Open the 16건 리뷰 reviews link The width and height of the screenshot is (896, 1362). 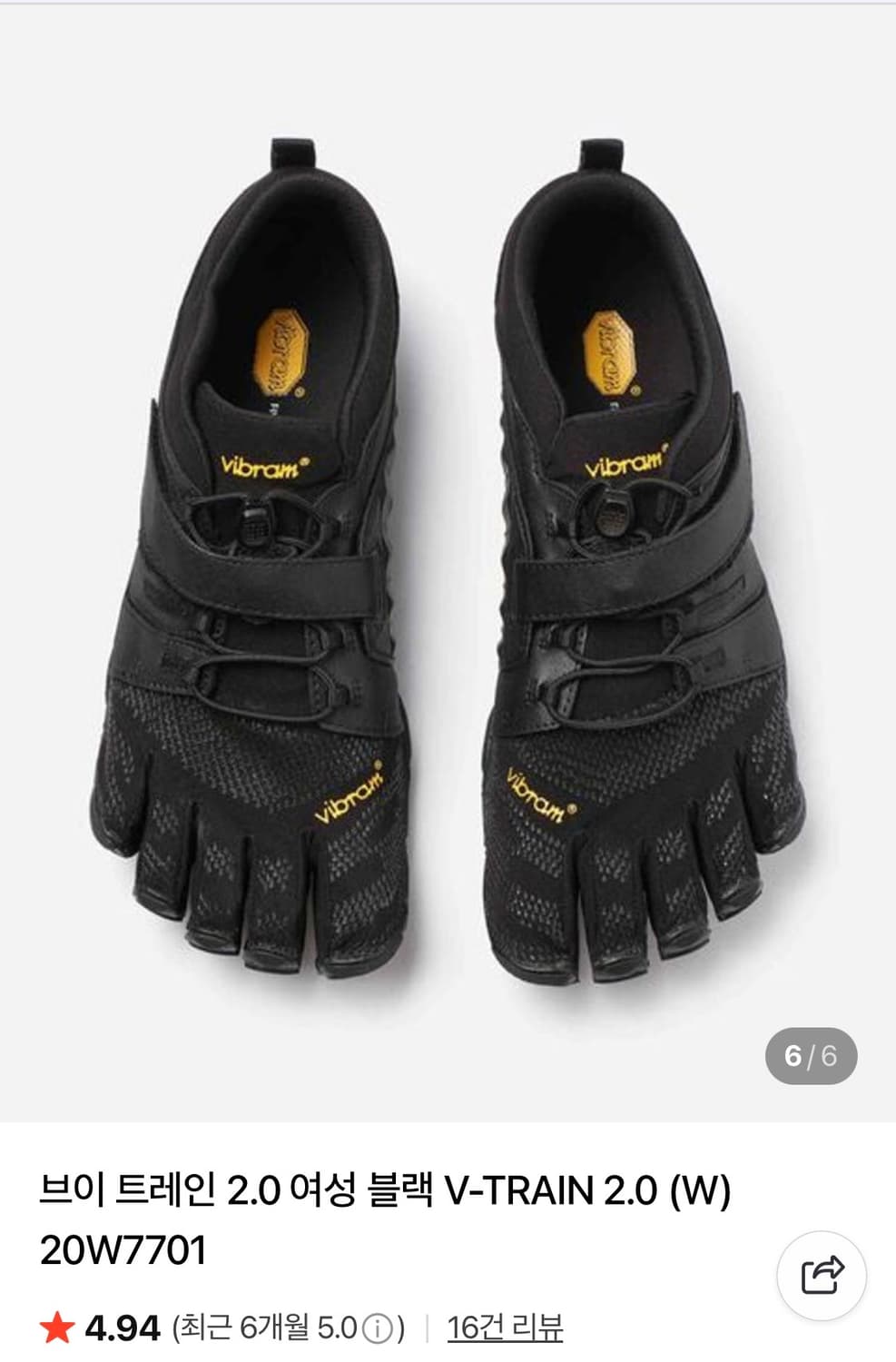[505, 1328]
